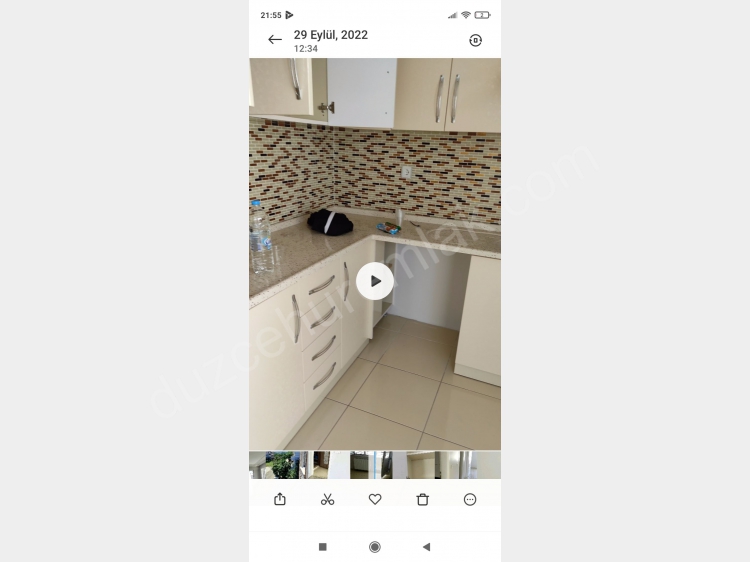Share this video
This screenshot has height=562, width=750.
pos(280,499)
